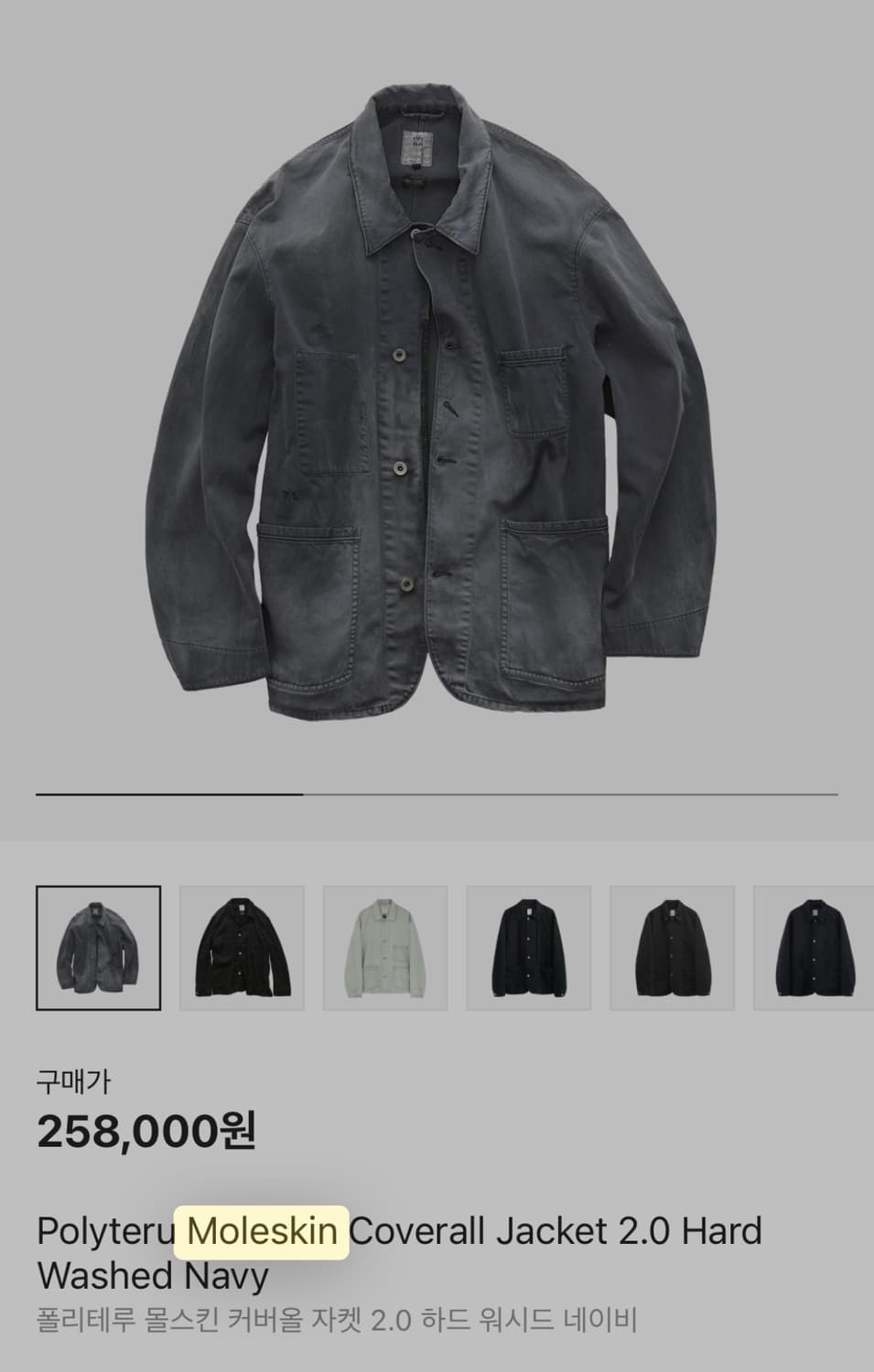Open the light sage jacket colorway
The image size is (874, 1372).
(383, 946)
